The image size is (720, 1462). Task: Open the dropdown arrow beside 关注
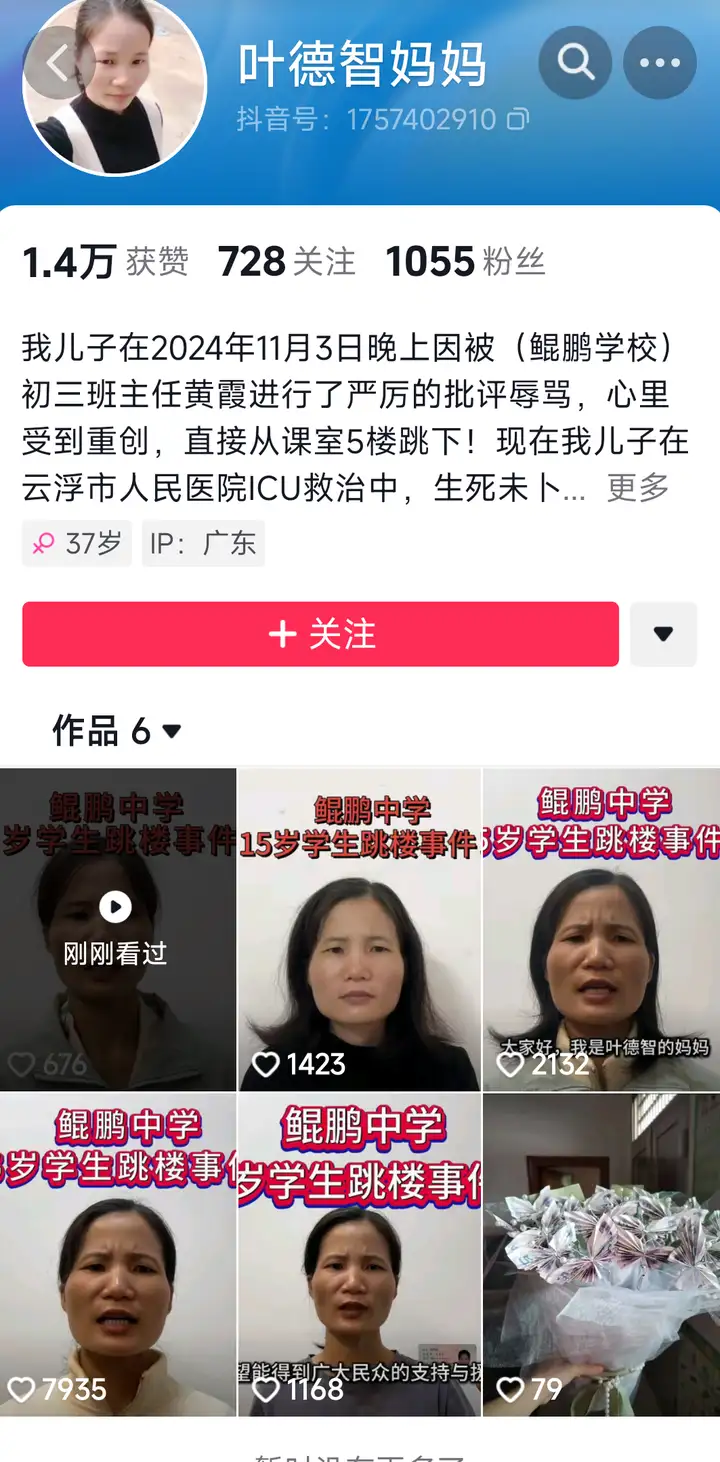coord(663,634)
